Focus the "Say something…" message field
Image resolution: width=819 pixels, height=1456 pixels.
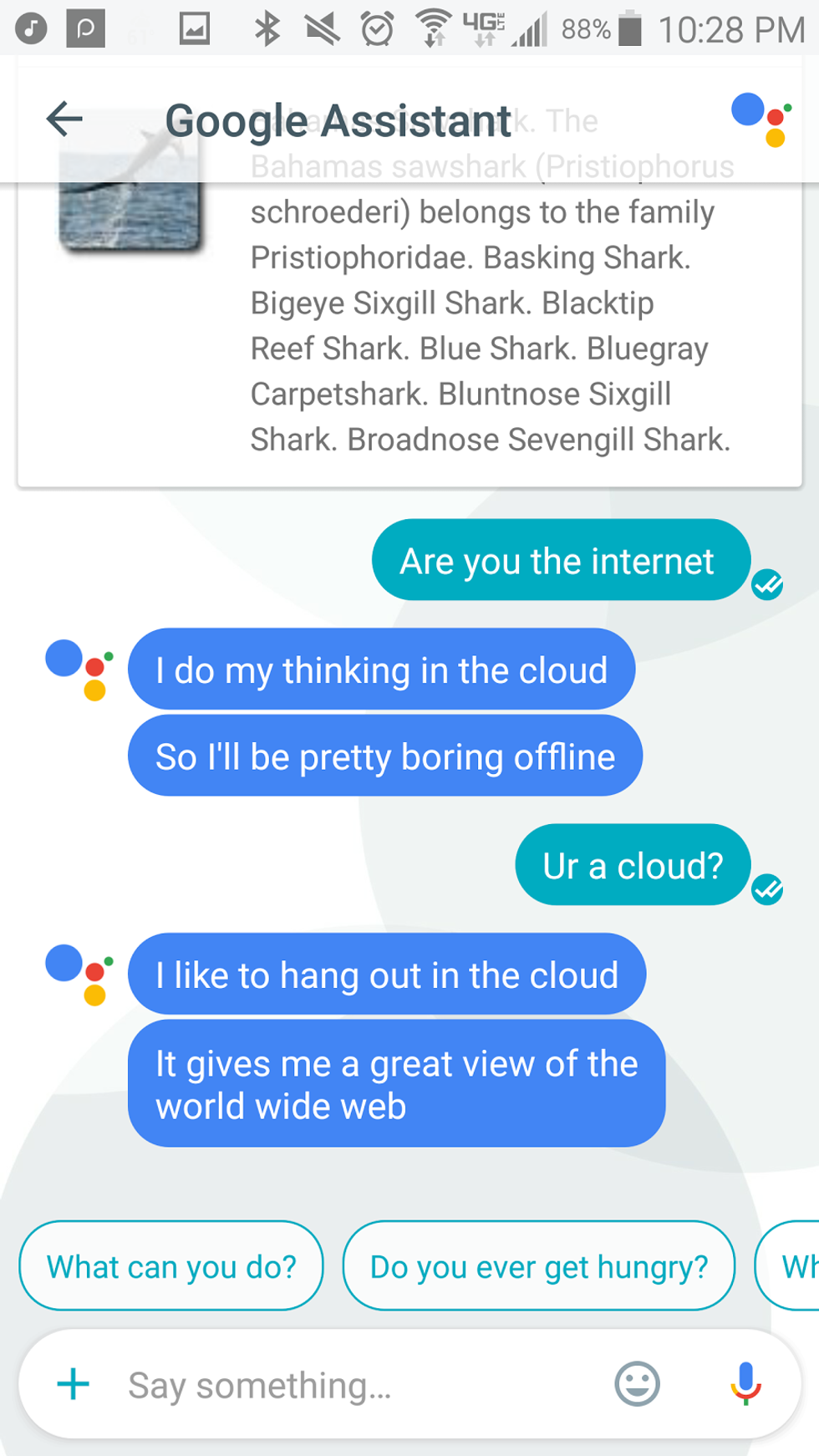(x=351, y=1385)
